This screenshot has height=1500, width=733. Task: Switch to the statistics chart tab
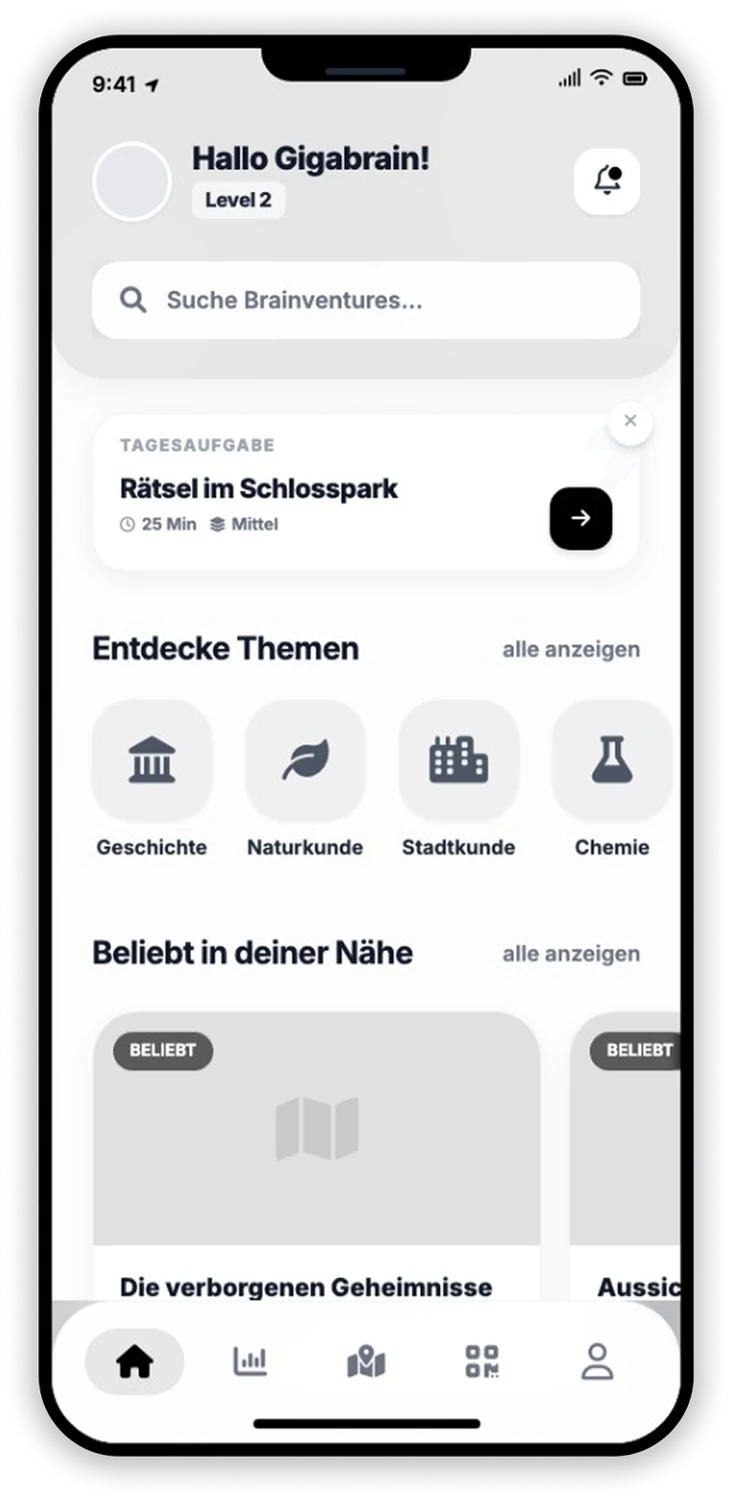pyautogui.click(x=250, y=1362)
